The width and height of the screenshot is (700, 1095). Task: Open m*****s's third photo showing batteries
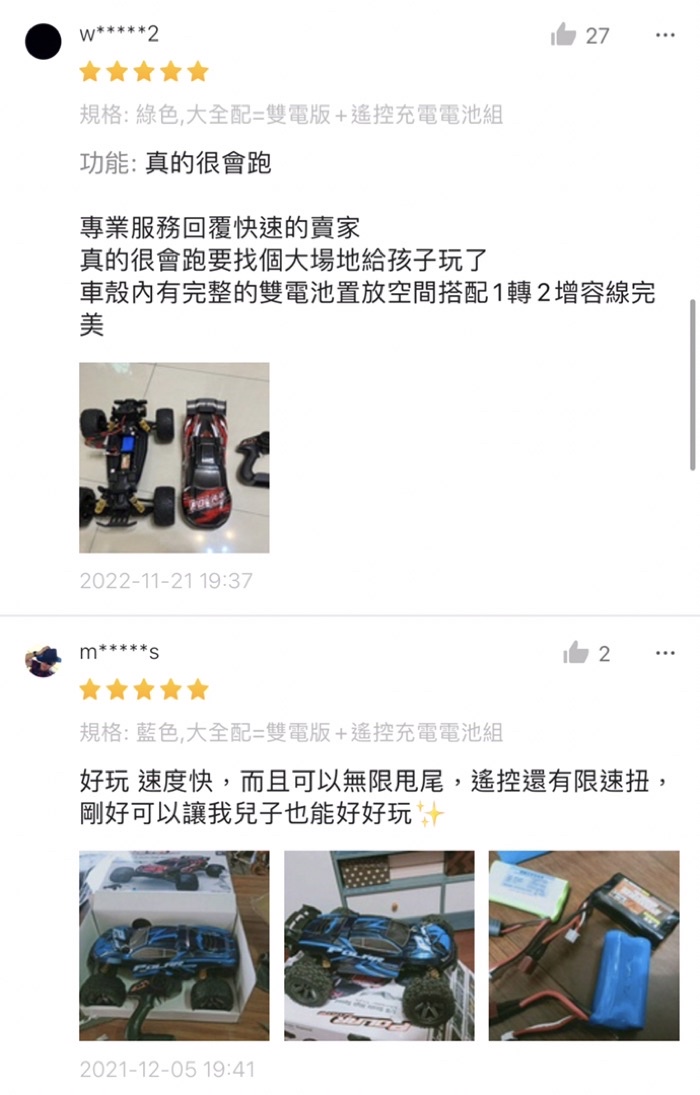[584, 945]
